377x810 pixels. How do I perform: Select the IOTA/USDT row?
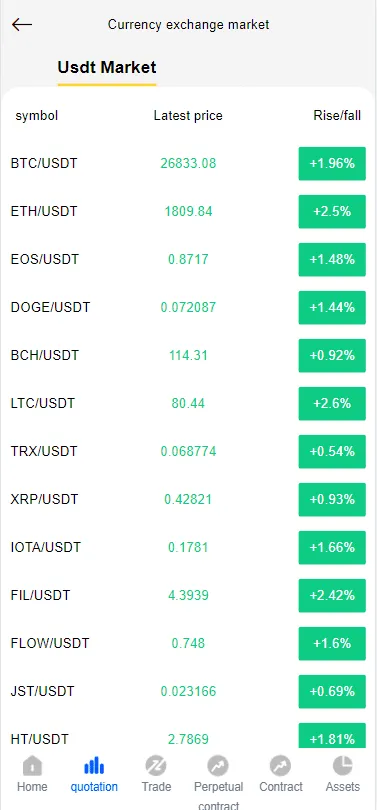click(188, 548)
